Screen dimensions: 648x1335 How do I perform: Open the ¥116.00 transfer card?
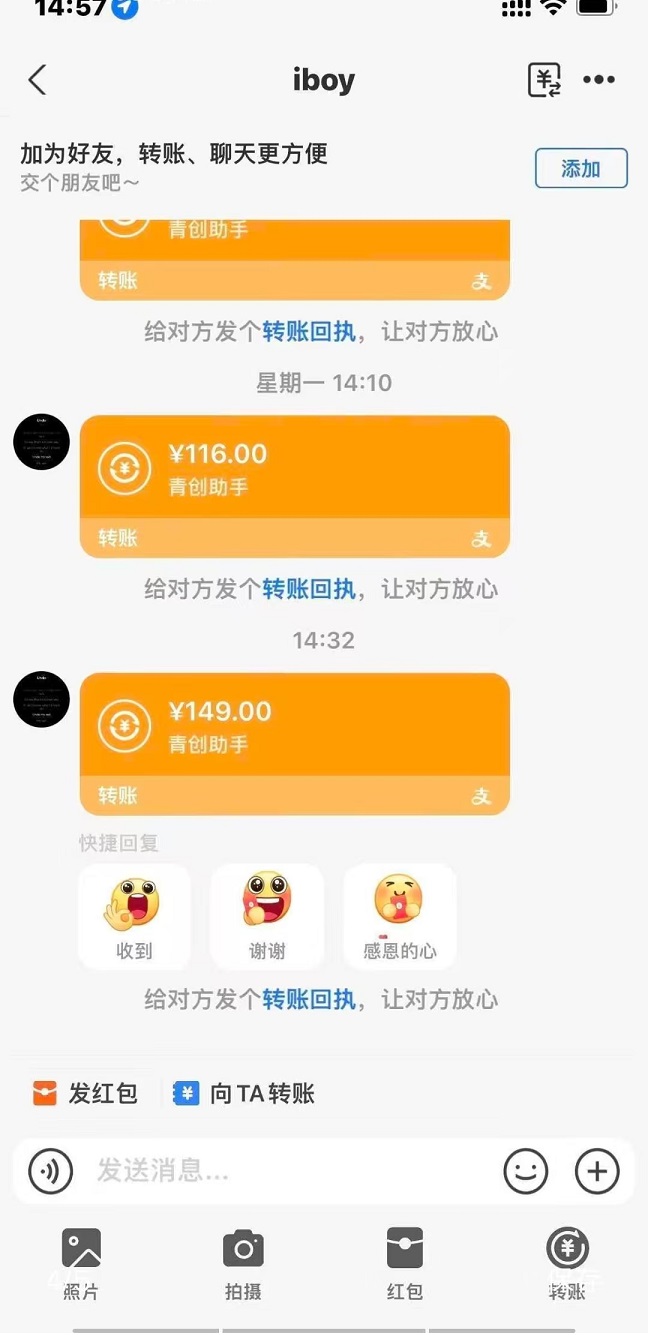point(295,486)
